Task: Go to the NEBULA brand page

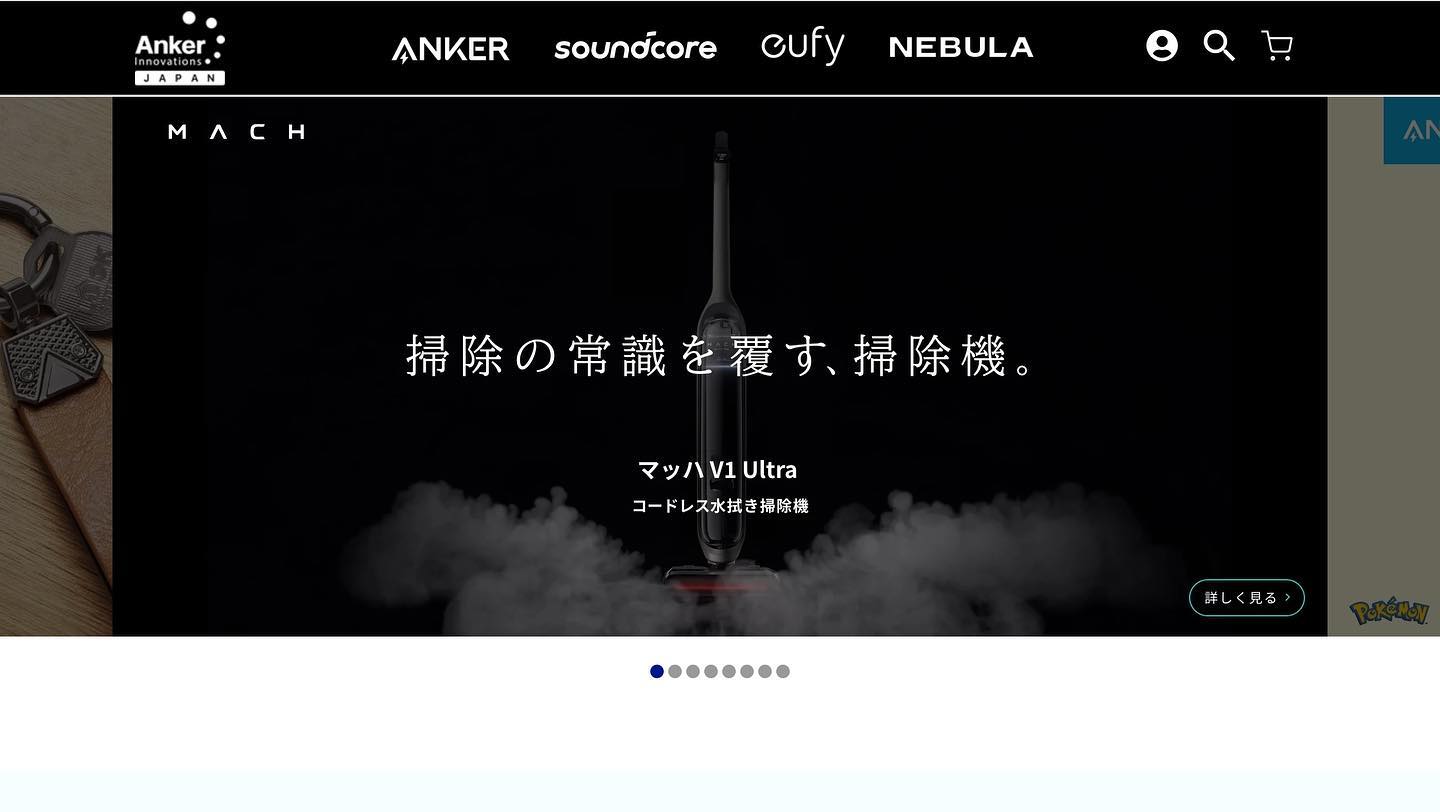Action: click(960, 47)
